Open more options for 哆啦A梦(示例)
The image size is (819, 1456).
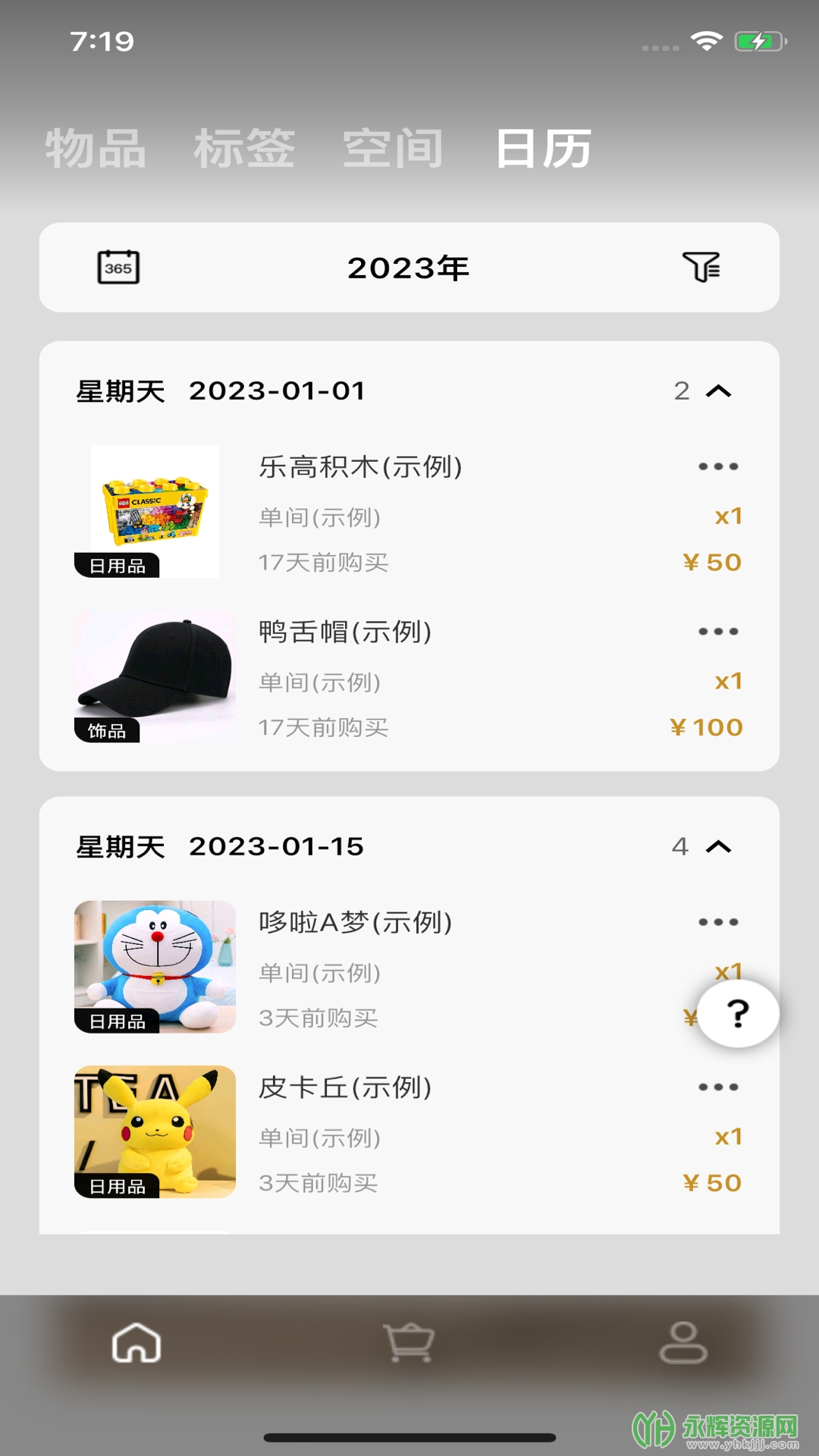pos(718,922)
